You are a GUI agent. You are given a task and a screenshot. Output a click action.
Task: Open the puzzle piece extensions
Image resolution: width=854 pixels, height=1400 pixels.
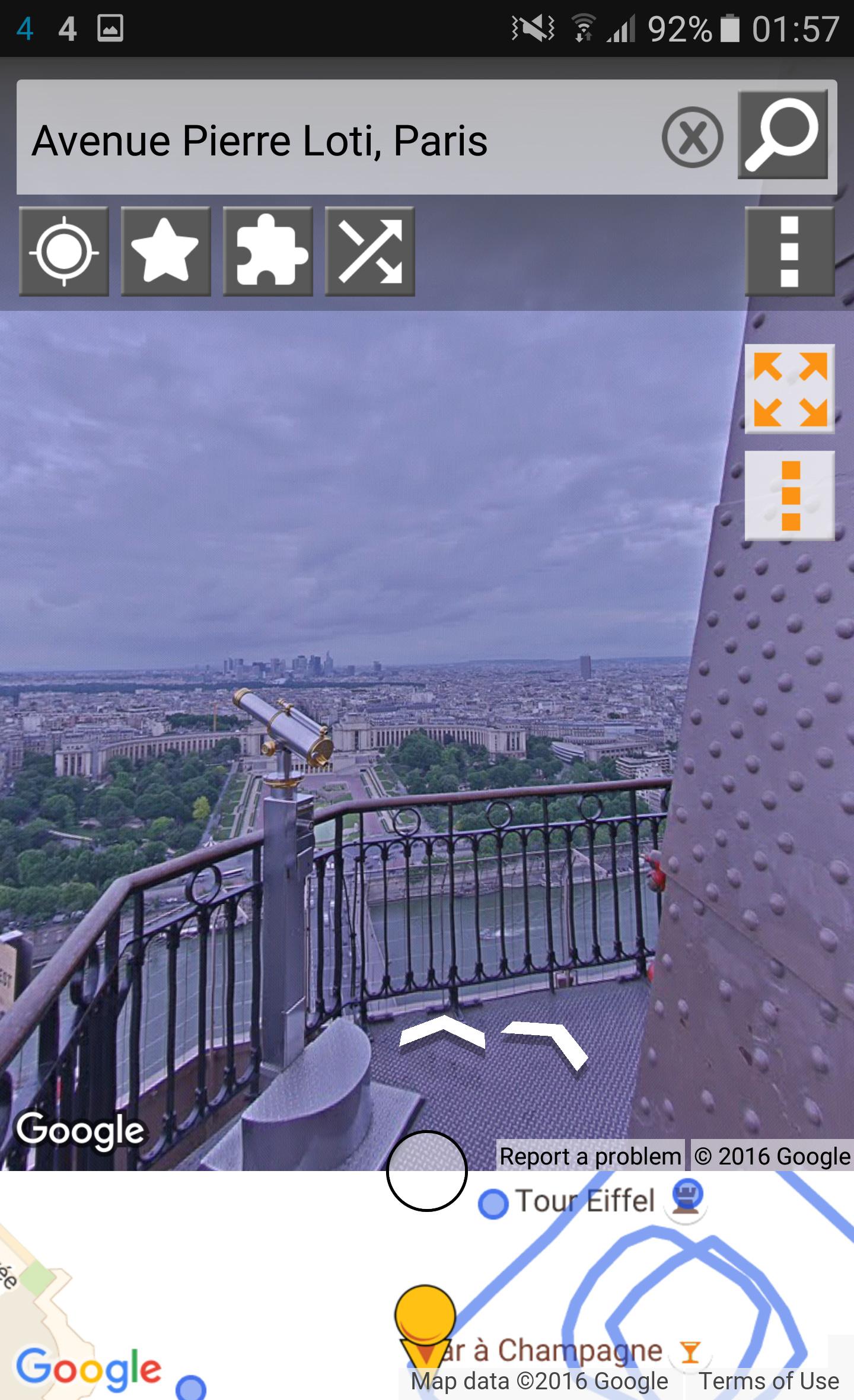click(268, 252)
